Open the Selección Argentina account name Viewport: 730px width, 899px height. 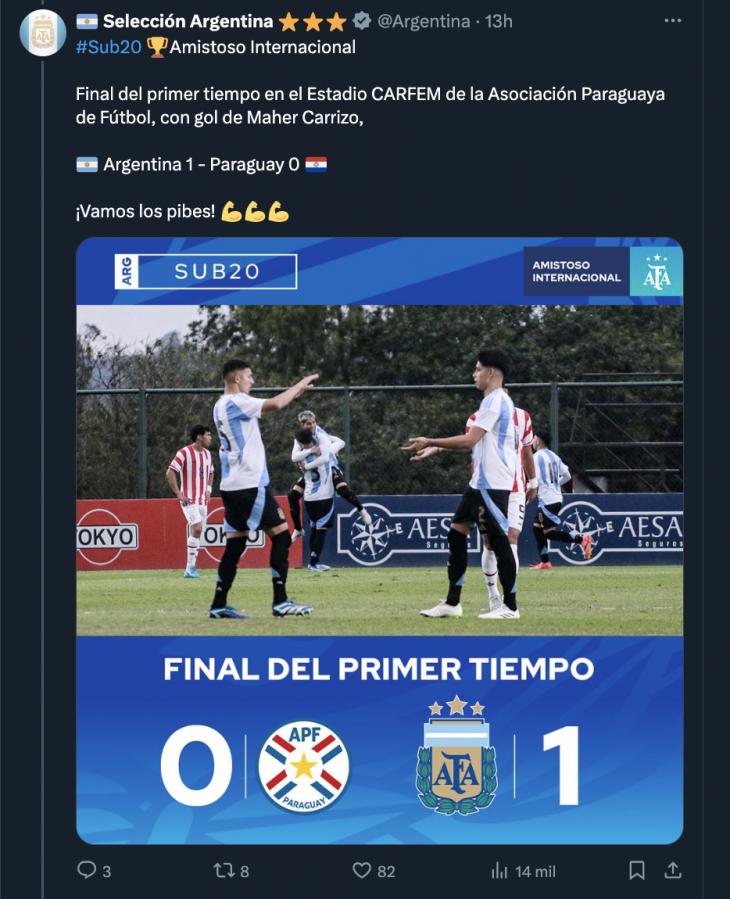(187, 21)
